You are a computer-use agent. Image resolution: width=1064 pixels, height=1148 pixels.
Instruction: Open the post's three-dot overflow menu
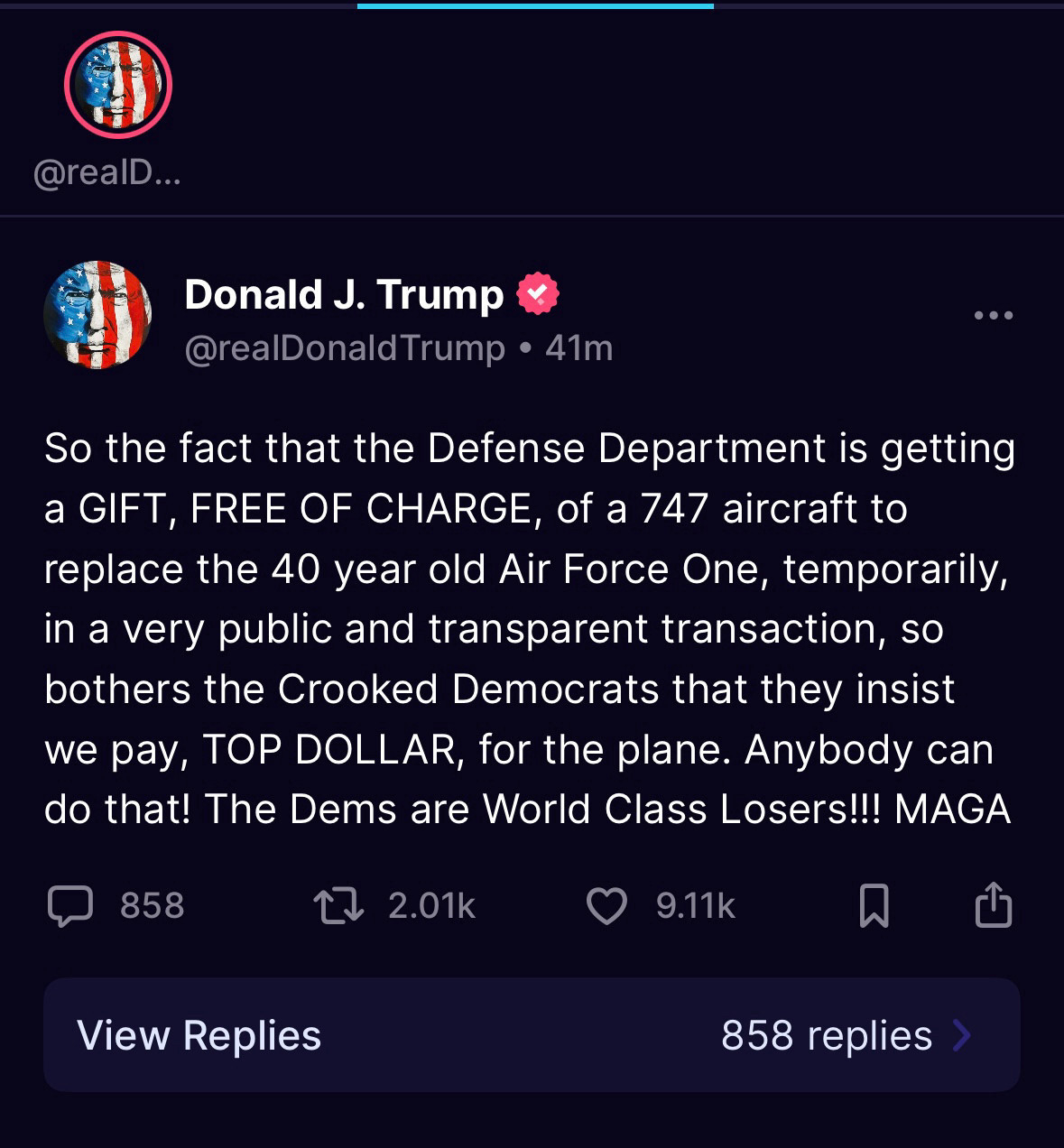pyautogui.click(x=994, y=315)
